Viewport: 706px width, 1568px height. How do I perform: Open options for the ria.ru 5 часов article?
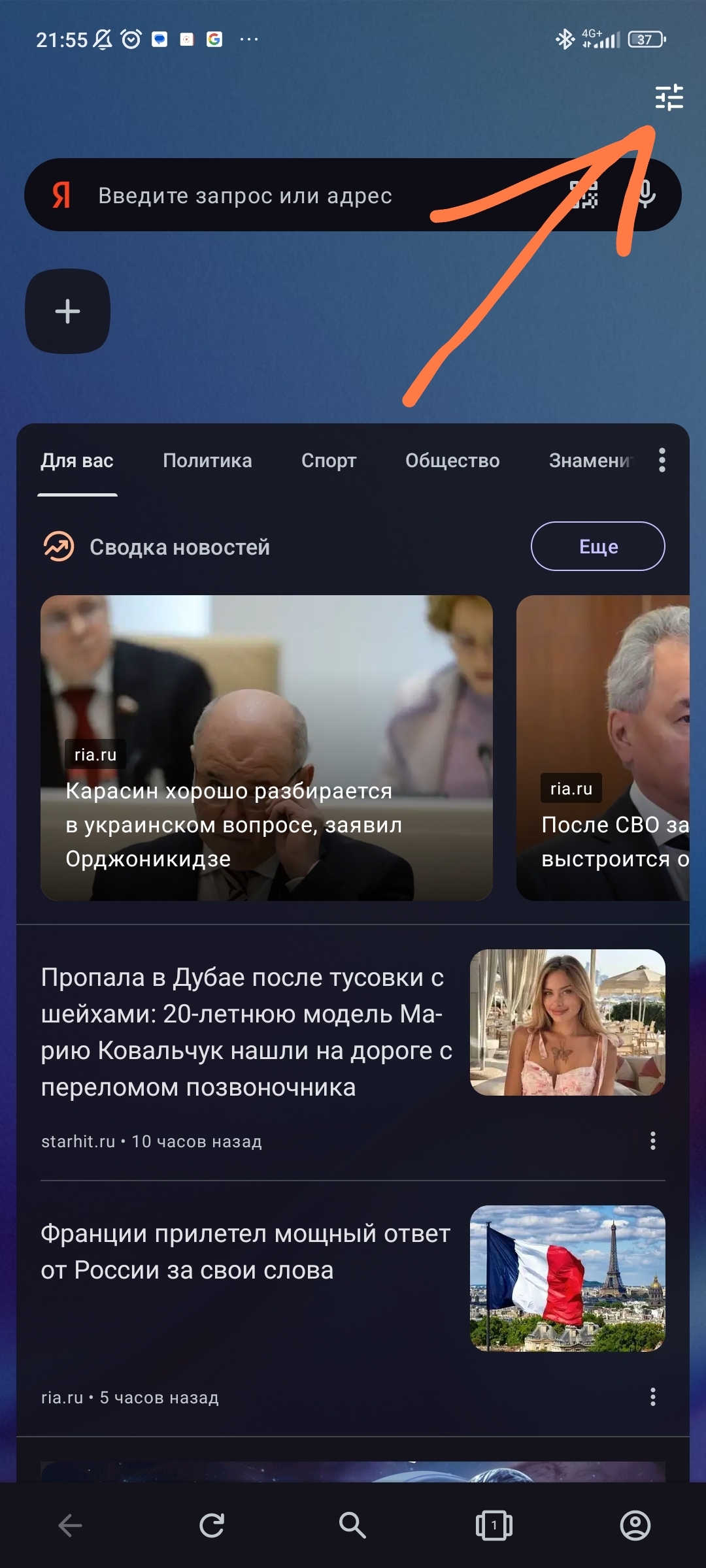tap(652, 1397)
